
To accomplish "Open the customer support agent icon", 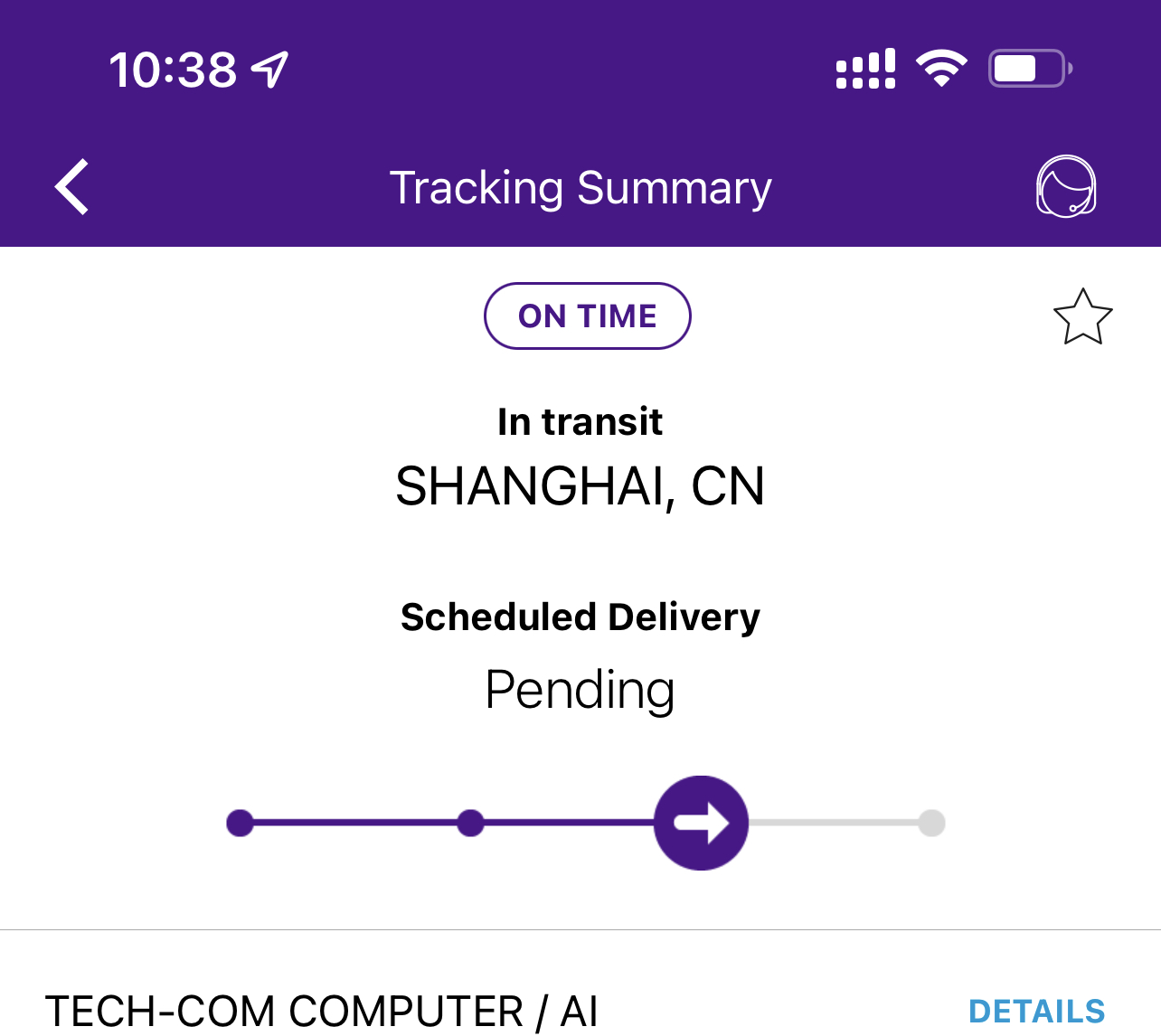I will point(1066,186).
